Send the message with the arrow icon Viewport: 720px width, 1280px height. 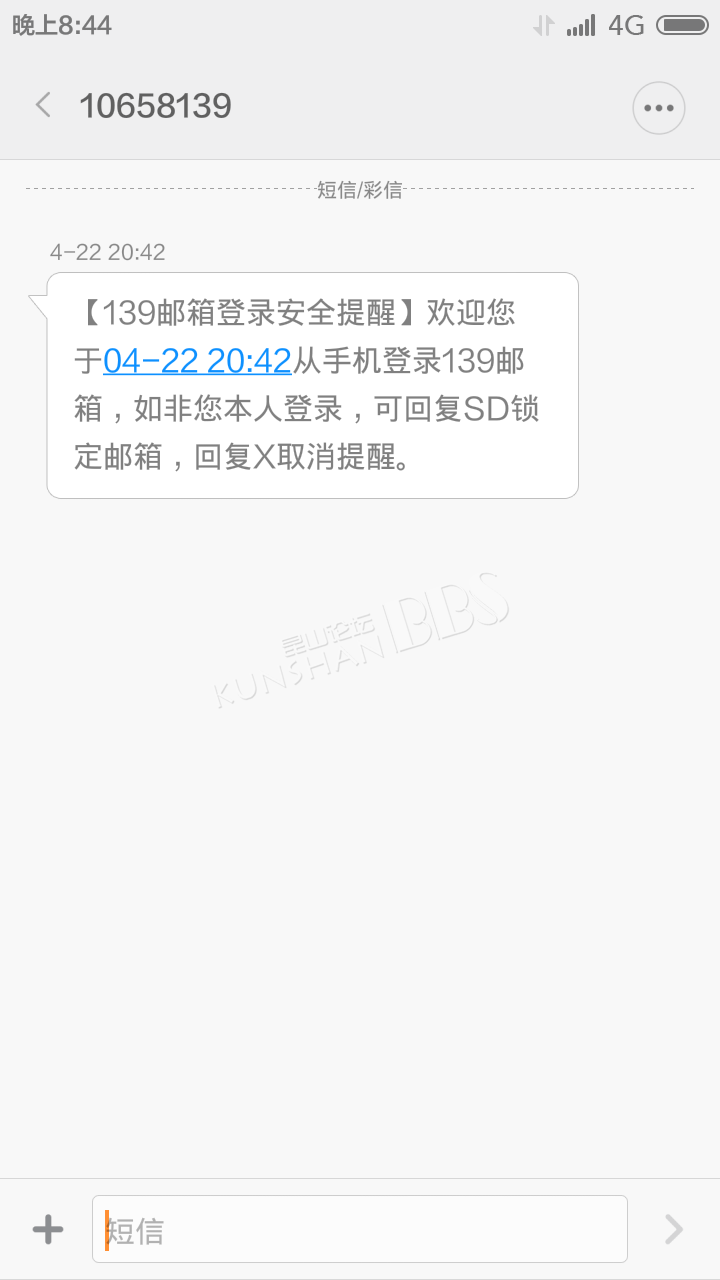click(674, 1229)
